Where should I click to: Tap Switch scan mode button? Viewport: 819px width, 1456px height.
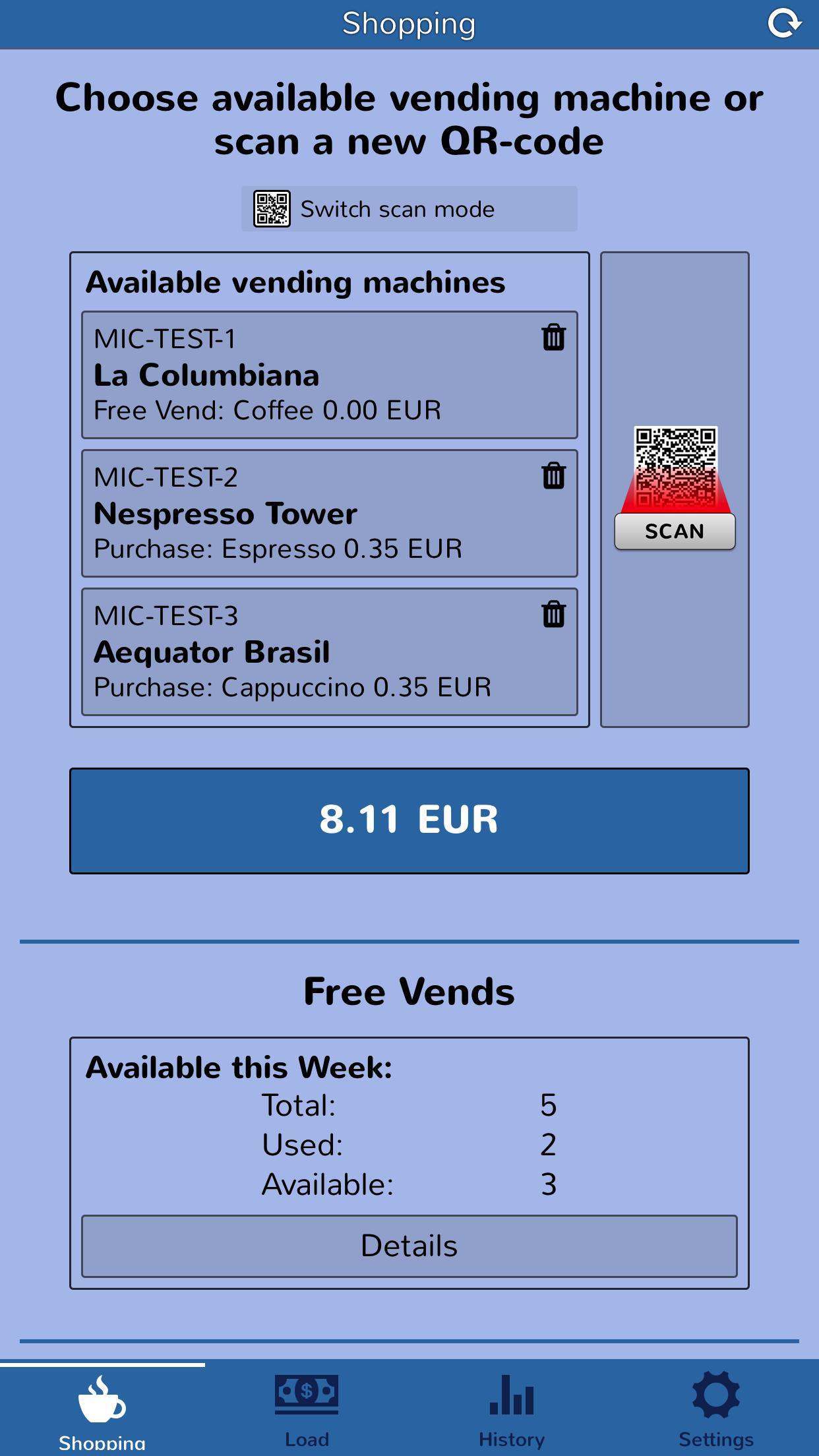click(x=409, y=209)
